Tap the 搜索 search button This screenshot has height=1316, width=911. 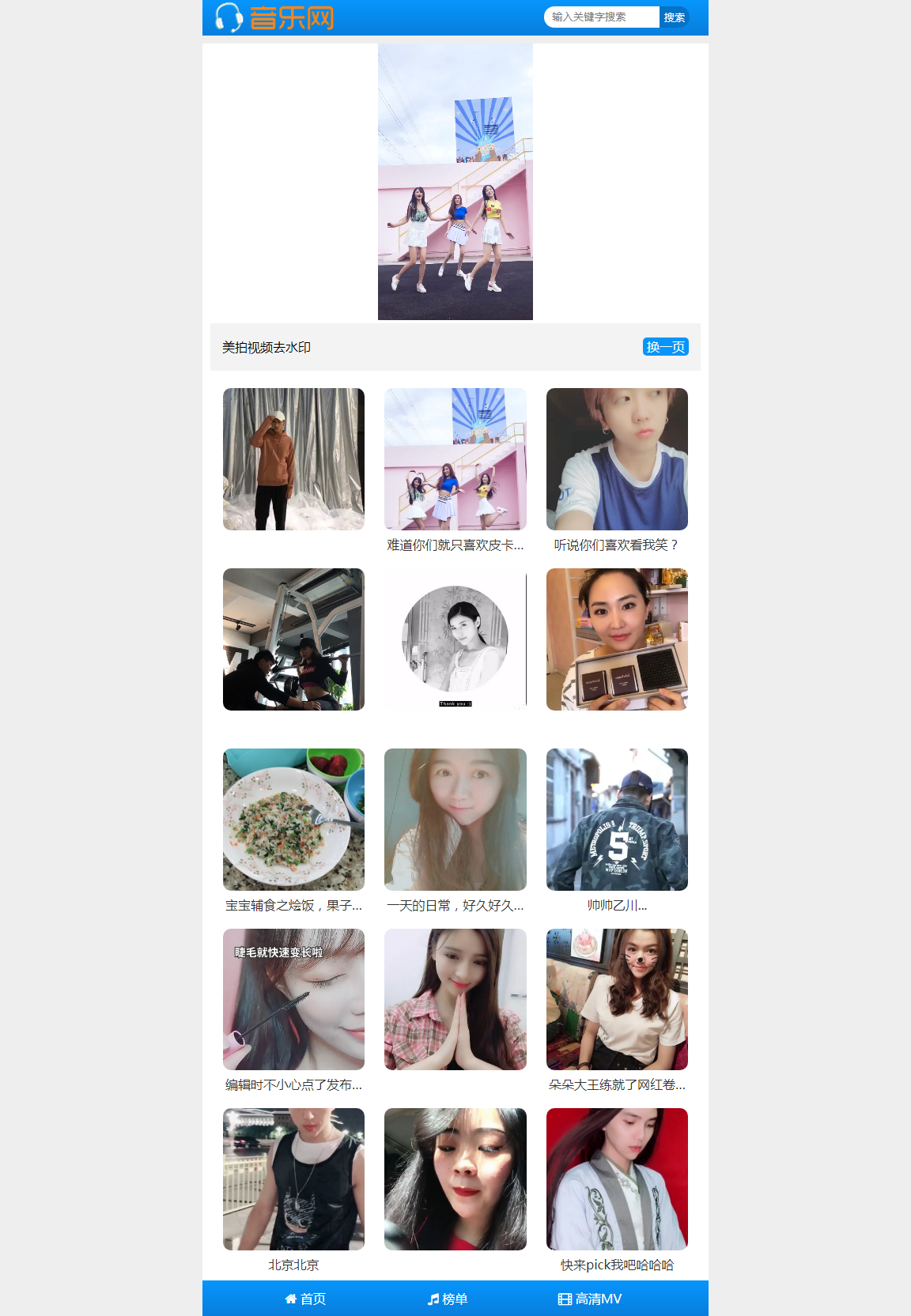(x=674, y=17)
